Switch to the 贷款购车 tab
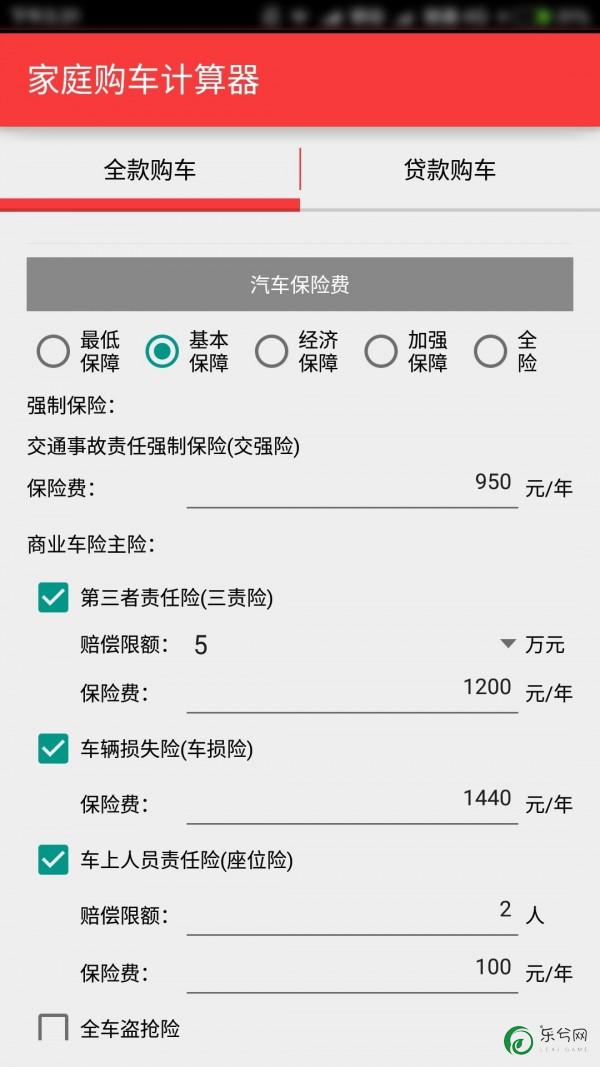Image resolution: width=600 pixels, height=1067 pixels. [x=449, y=170]
